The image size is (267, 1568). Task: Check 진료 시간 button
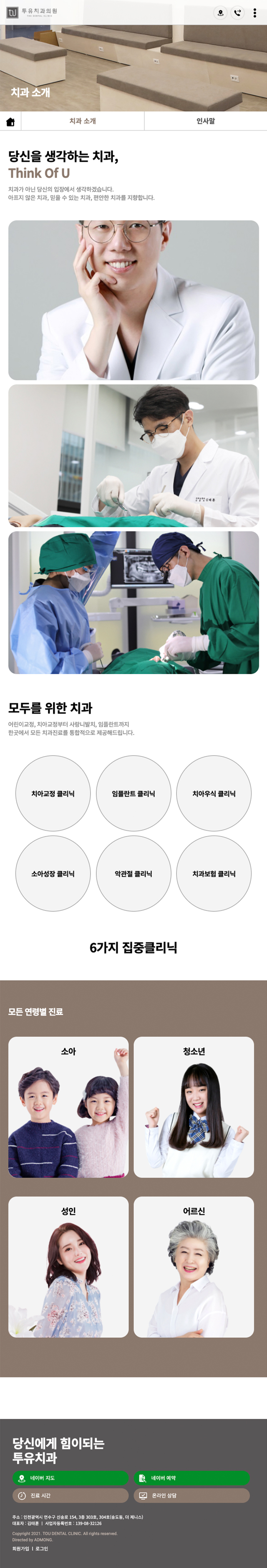pos(70,1495)
